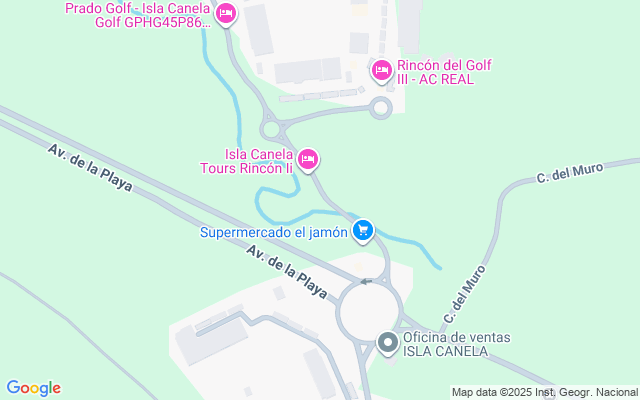Screen dimensions: 640x400
Task: Open the Prado Golf - Isla Canela hotel marker
Action: (x=226, y=14)
